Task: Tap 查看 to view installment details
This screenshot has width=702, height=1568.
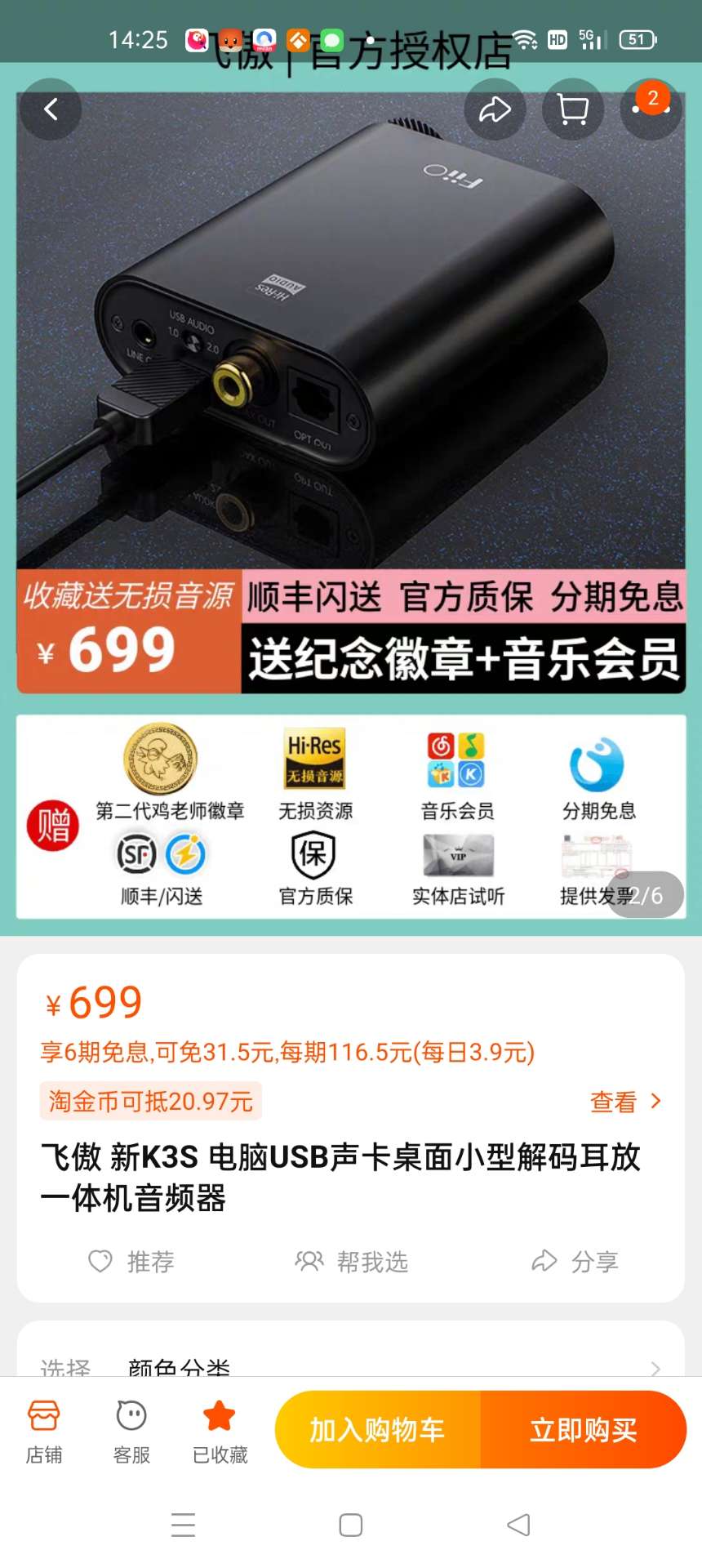Action: click(625, 1102)
